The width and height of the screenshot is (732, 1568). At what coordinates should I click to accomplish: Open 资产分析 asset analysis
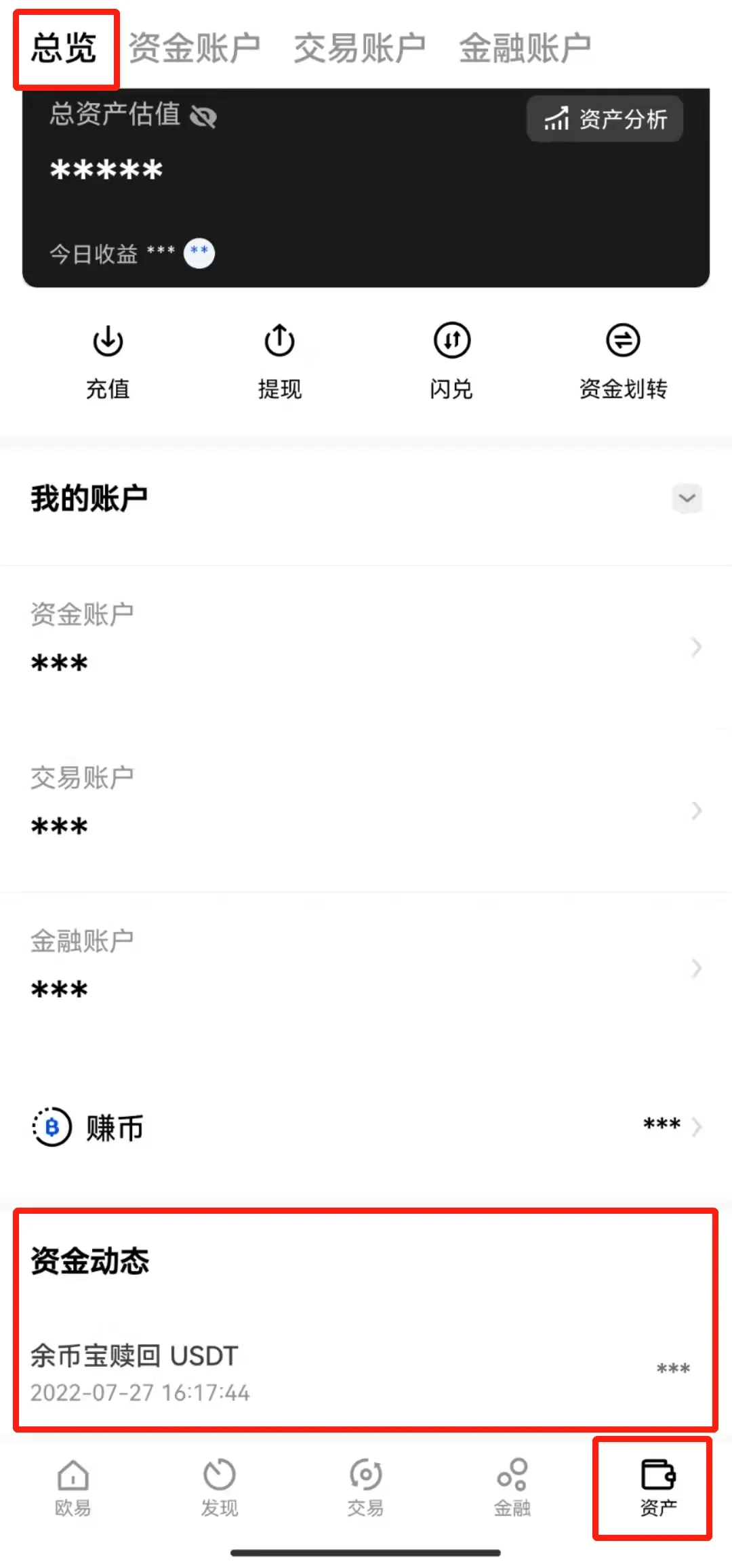pos(605,119)
